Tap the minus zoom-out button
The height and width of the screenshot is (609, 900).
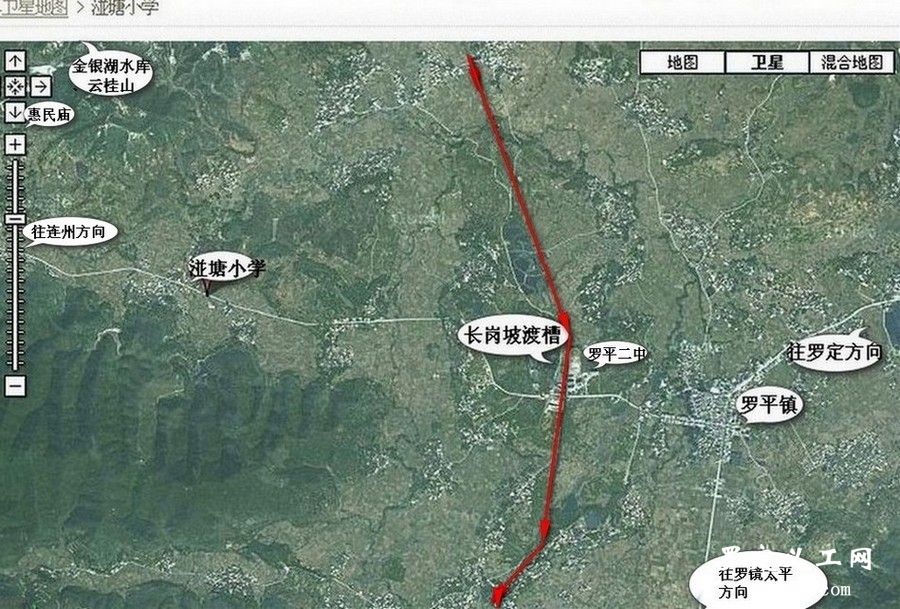[x=15, y=385]
